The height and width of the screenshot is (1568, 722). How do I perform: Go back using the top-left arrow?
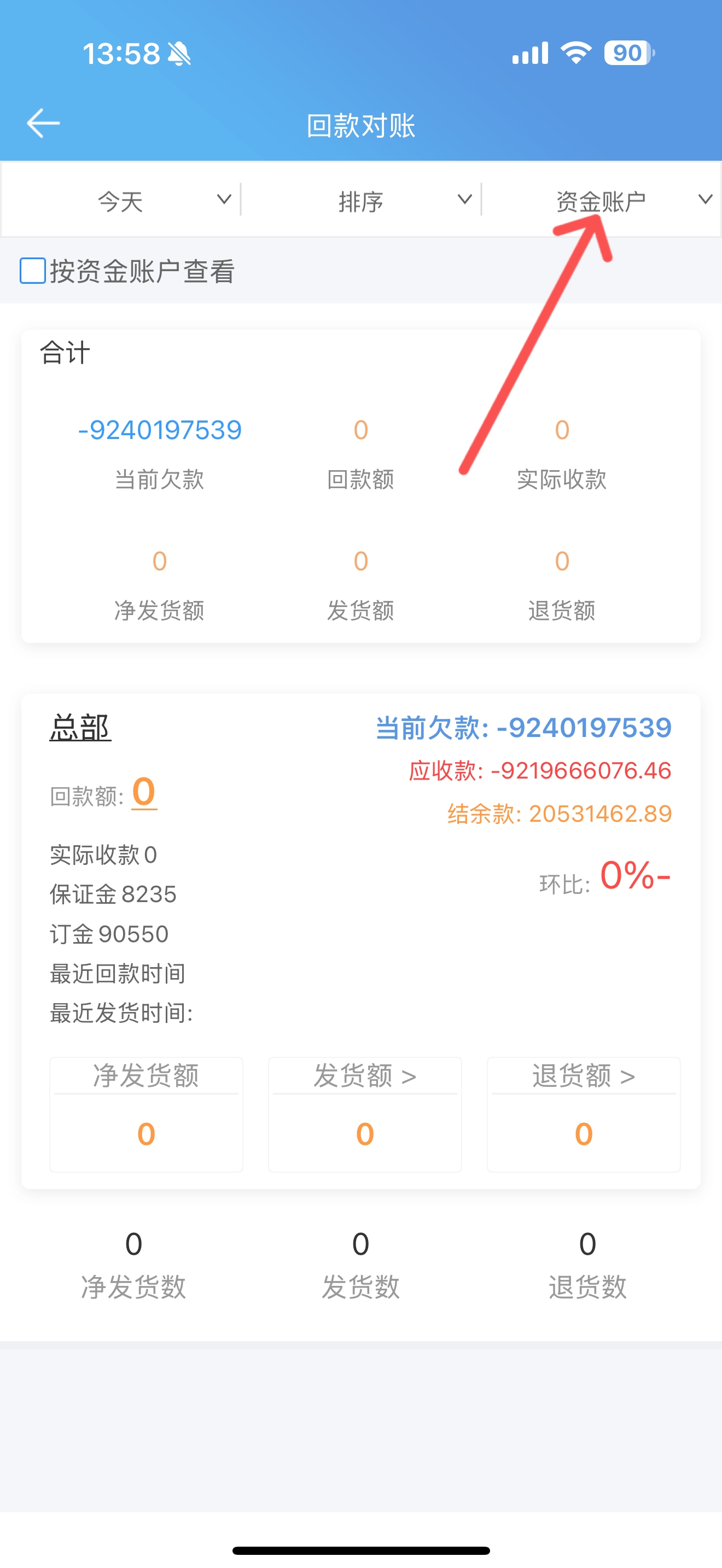(43, 123)
